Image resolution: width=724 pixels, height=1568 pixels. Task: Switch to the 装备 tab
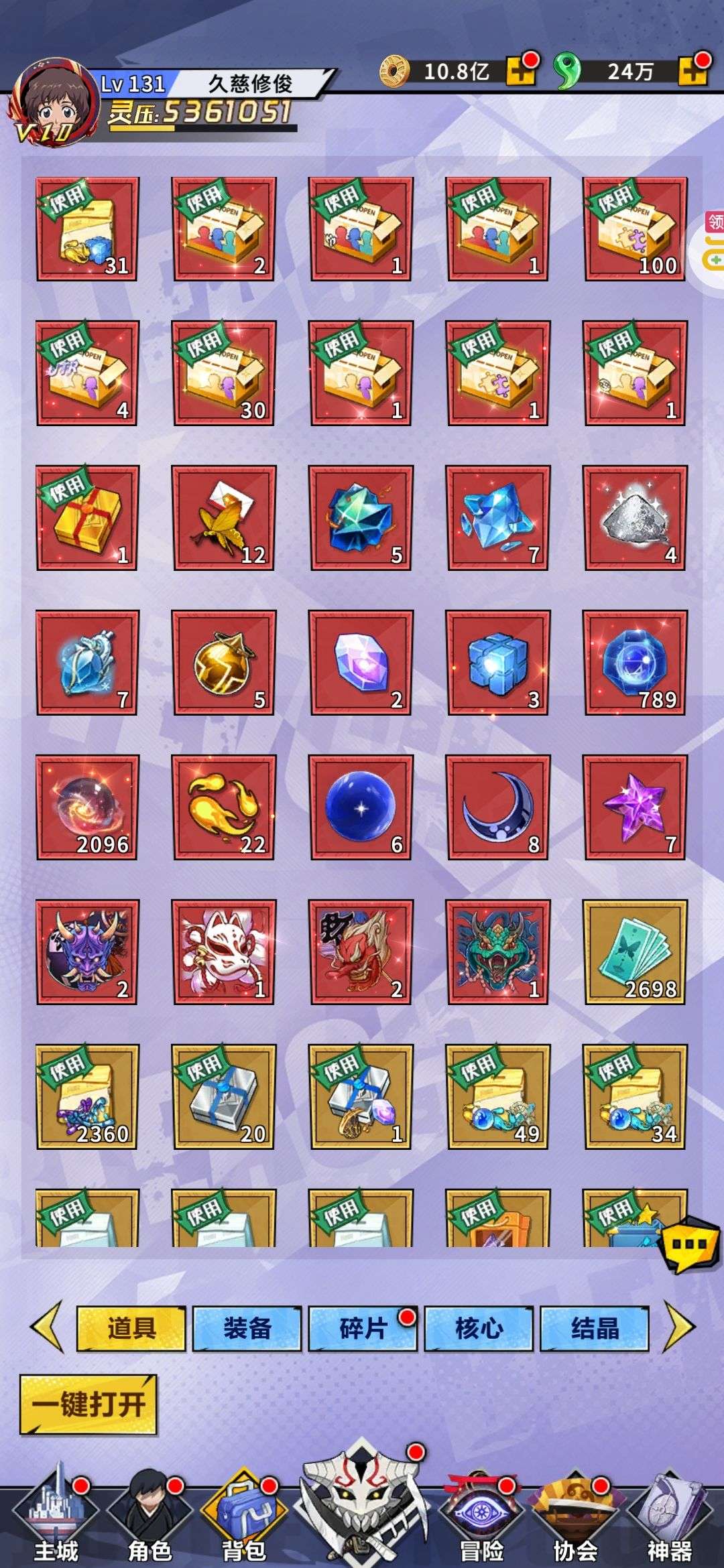click(x=247, y=1327)
